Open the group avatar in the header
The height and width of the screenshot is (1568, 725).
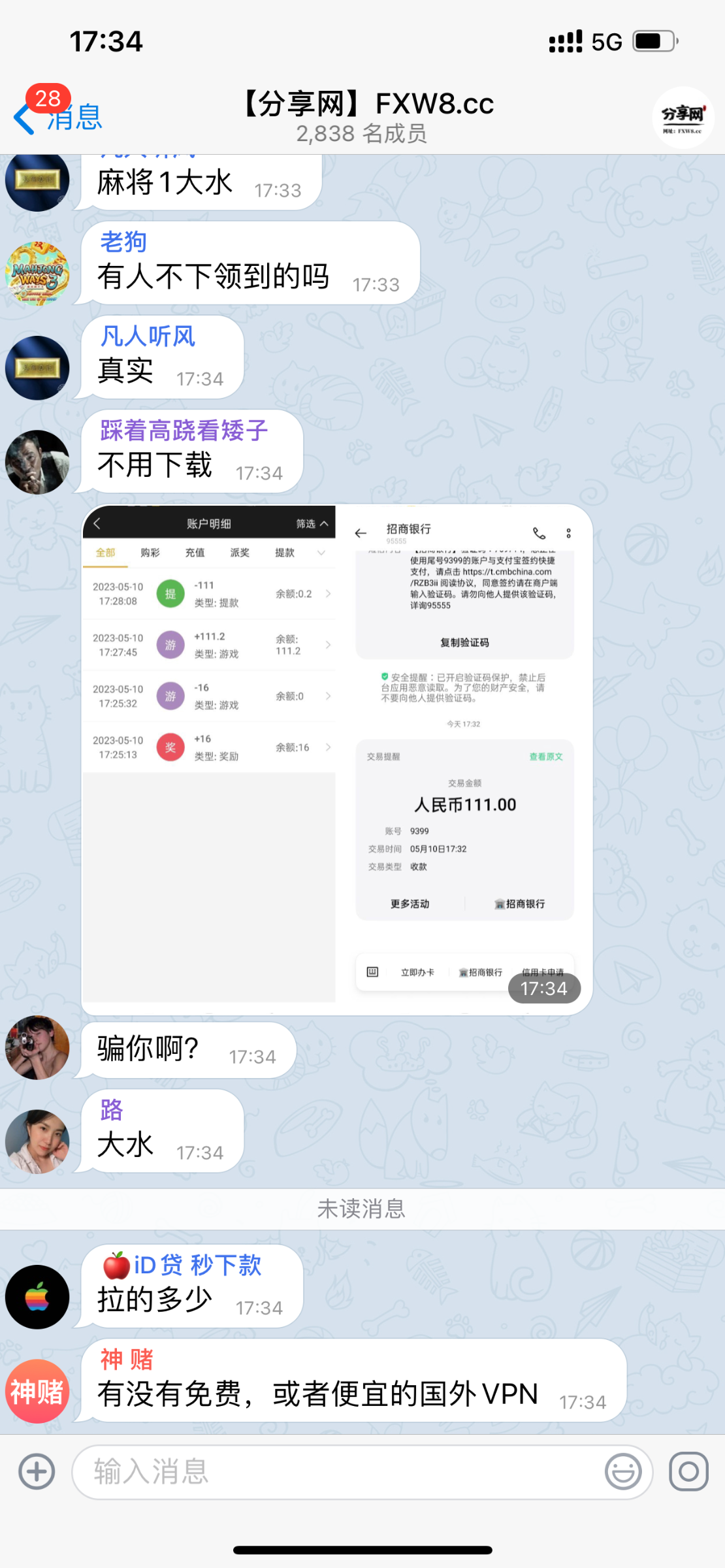683,118
